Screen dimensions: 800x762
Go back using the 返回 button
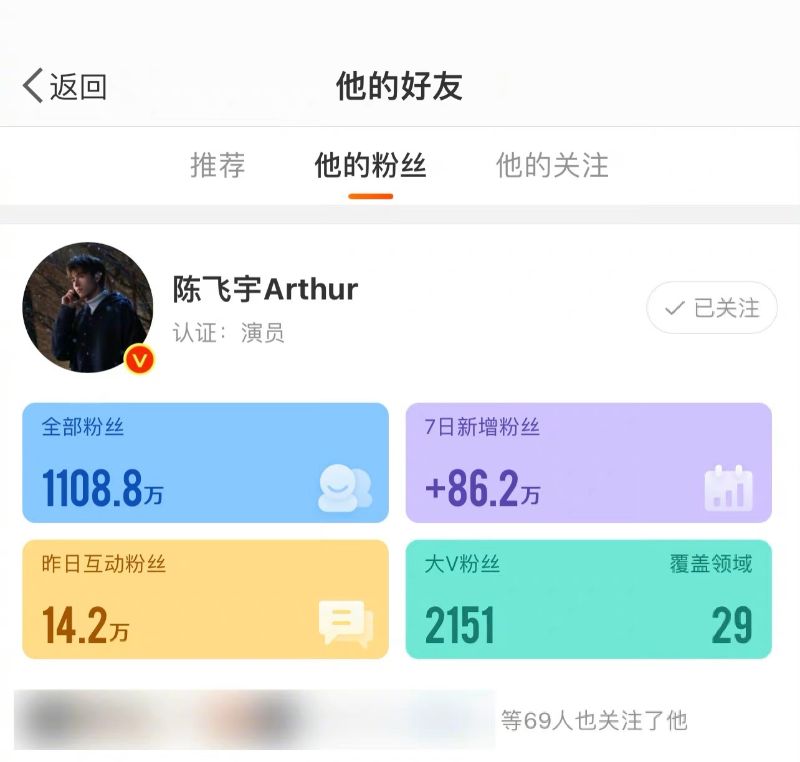click(65, 87)
